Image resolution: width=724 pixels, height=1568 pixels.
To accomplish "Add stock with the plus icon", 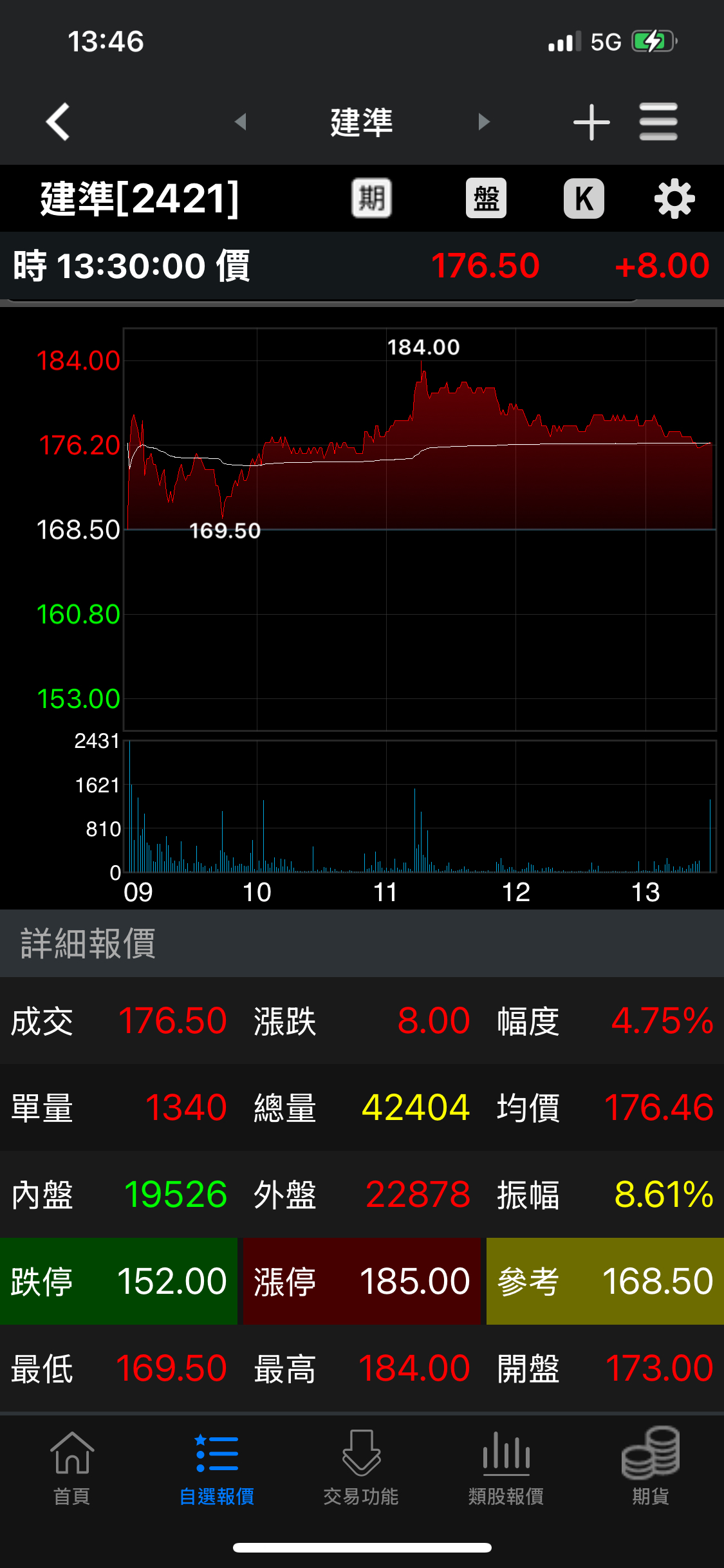I will (591, 122).
